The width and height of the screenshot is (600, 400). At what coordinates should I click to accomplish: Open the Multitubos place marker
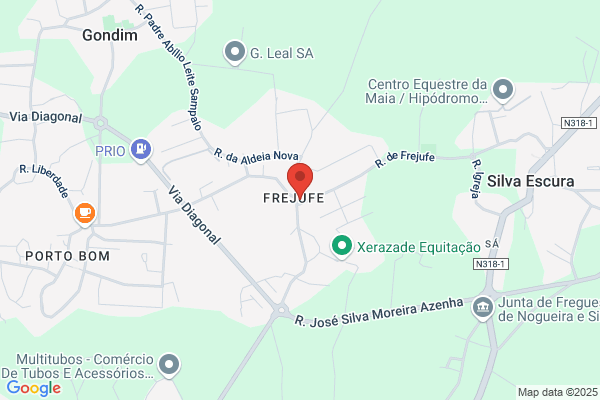coord(169,366)
